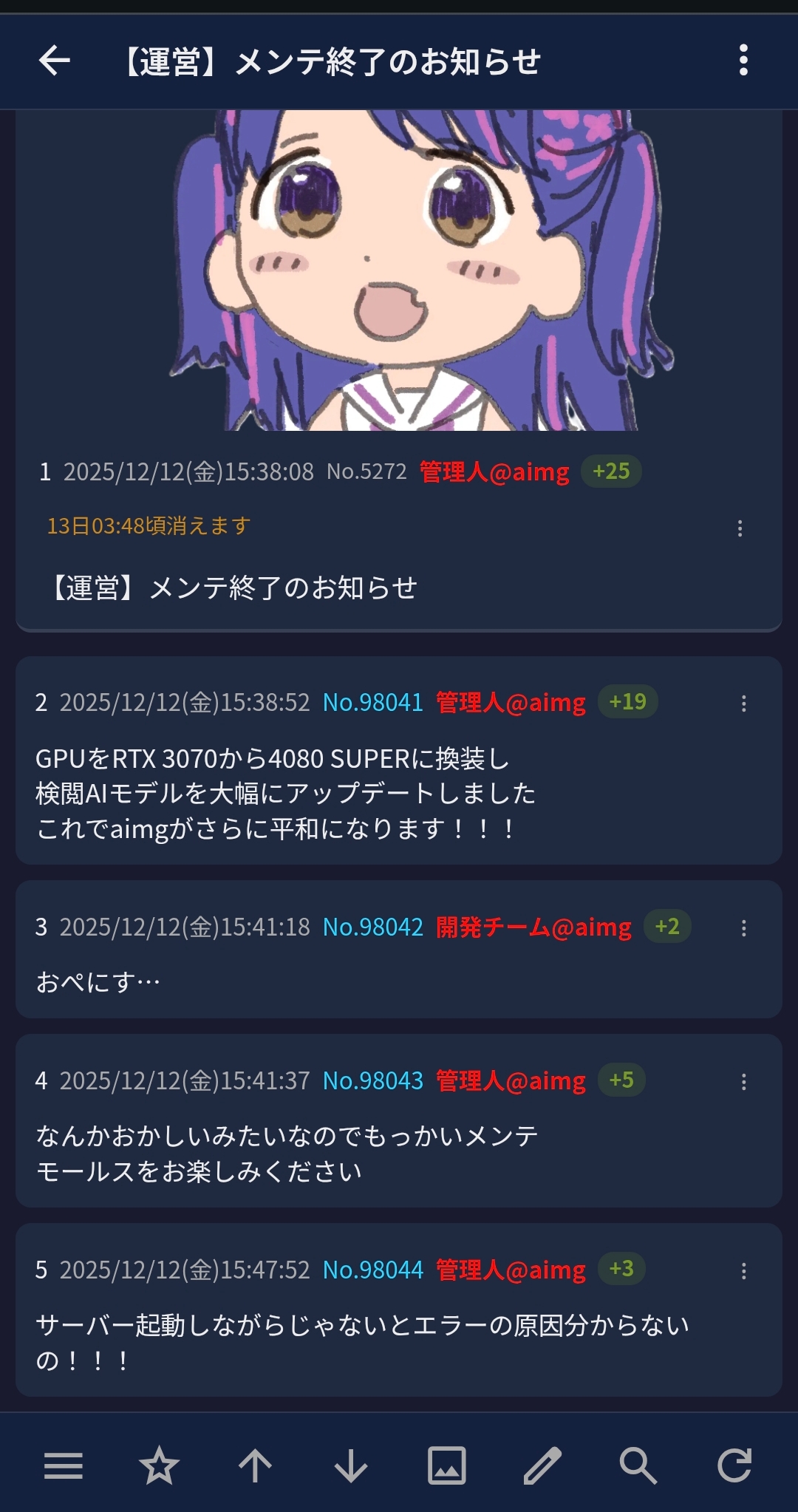The width and height of the screenshot is (798, 1512).
Task: Open options for post No.98044
Action: coord(743,1271)
